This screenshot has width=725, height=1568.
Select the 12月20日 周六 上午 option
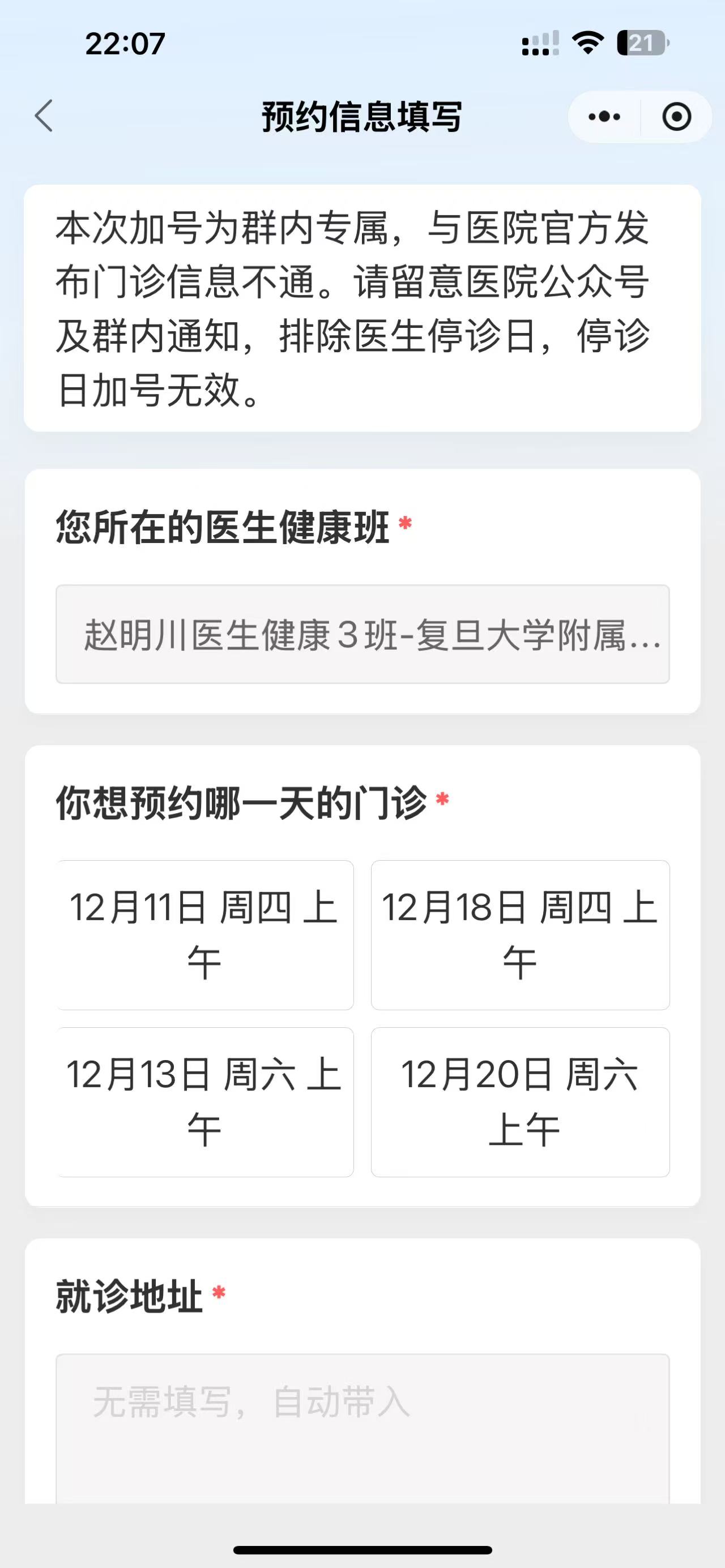(520, 1102)
